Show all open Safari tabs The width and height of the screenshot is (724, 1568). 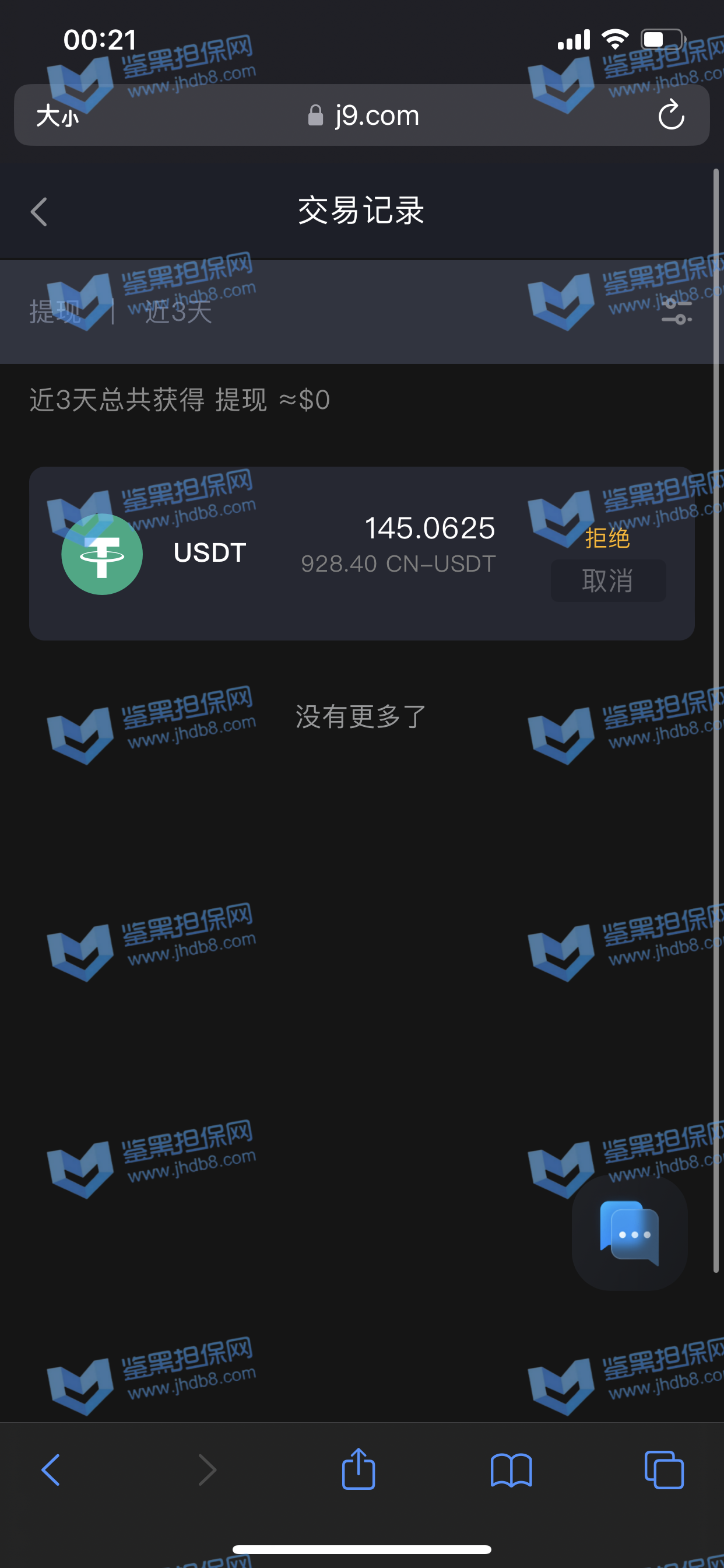pos(664,1470)
